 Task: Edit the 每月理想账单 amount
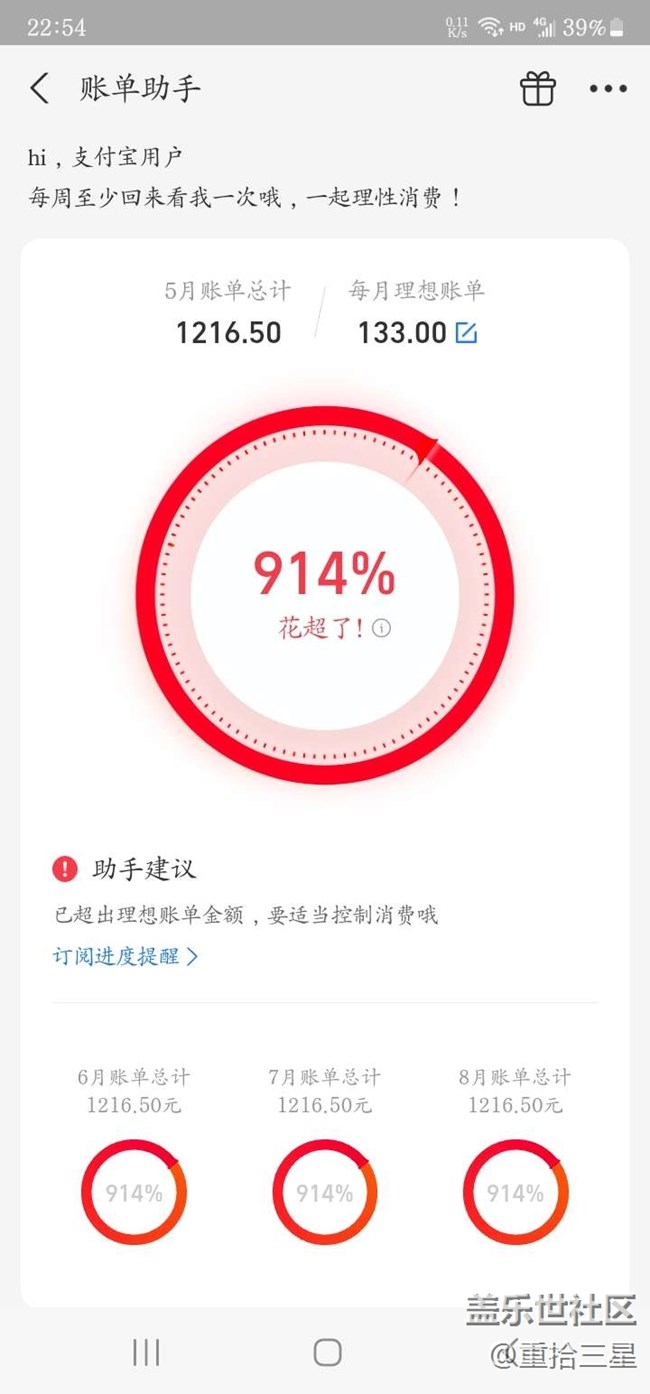tap(466, 333)
